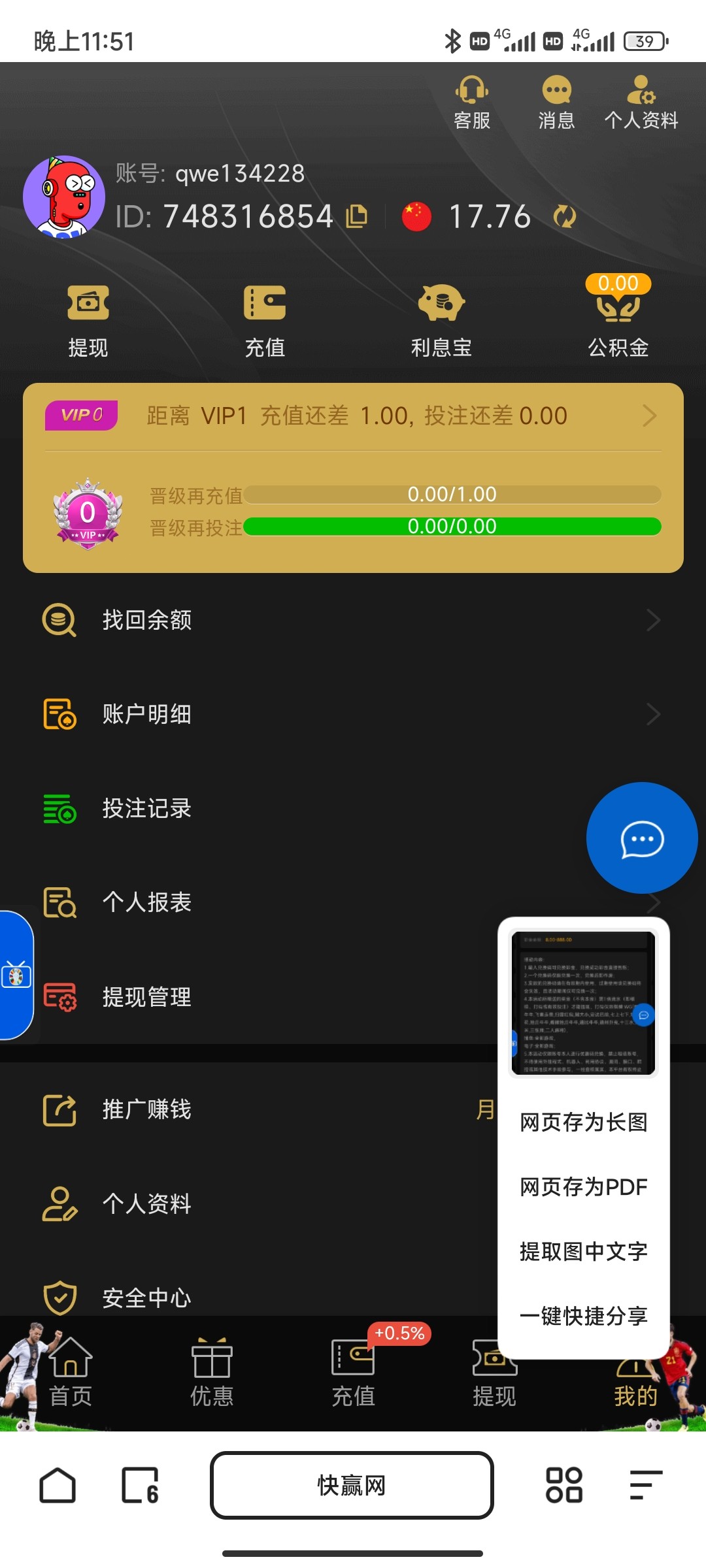Image resolution: width=706 pixels, height=1568 pixels.
Task: Select 网页存为PDF option
Action: click(583, 1187)
